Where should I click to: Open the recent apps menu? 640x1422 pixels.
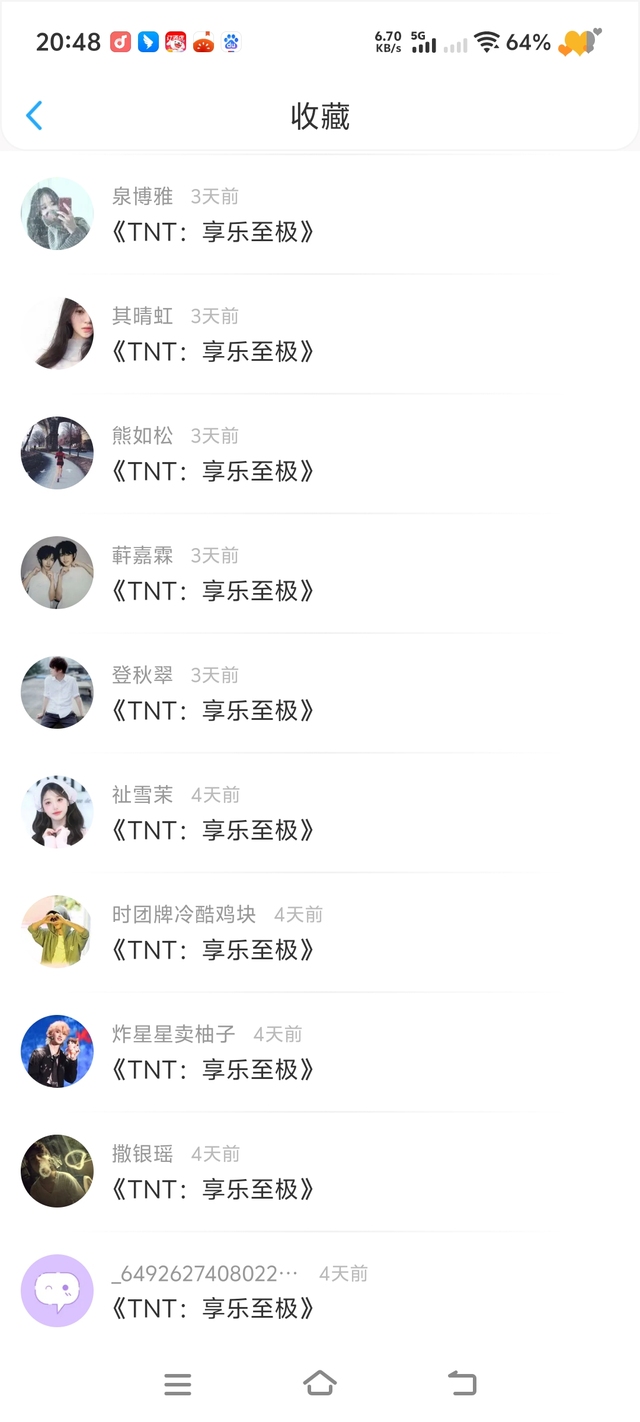click(x=177, y=1384)
